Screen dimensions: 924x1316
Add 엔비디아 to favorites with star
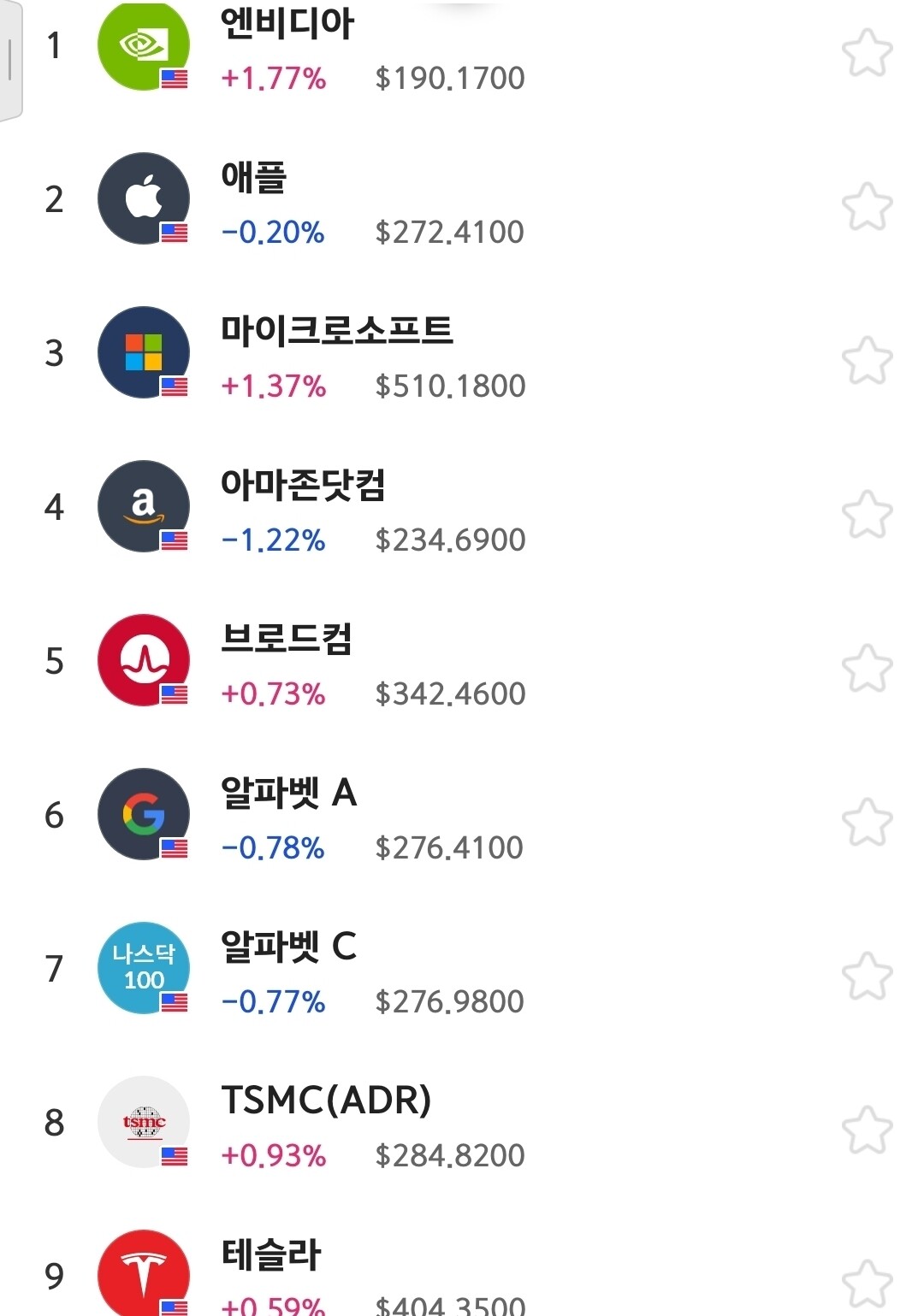click(867, 53)
